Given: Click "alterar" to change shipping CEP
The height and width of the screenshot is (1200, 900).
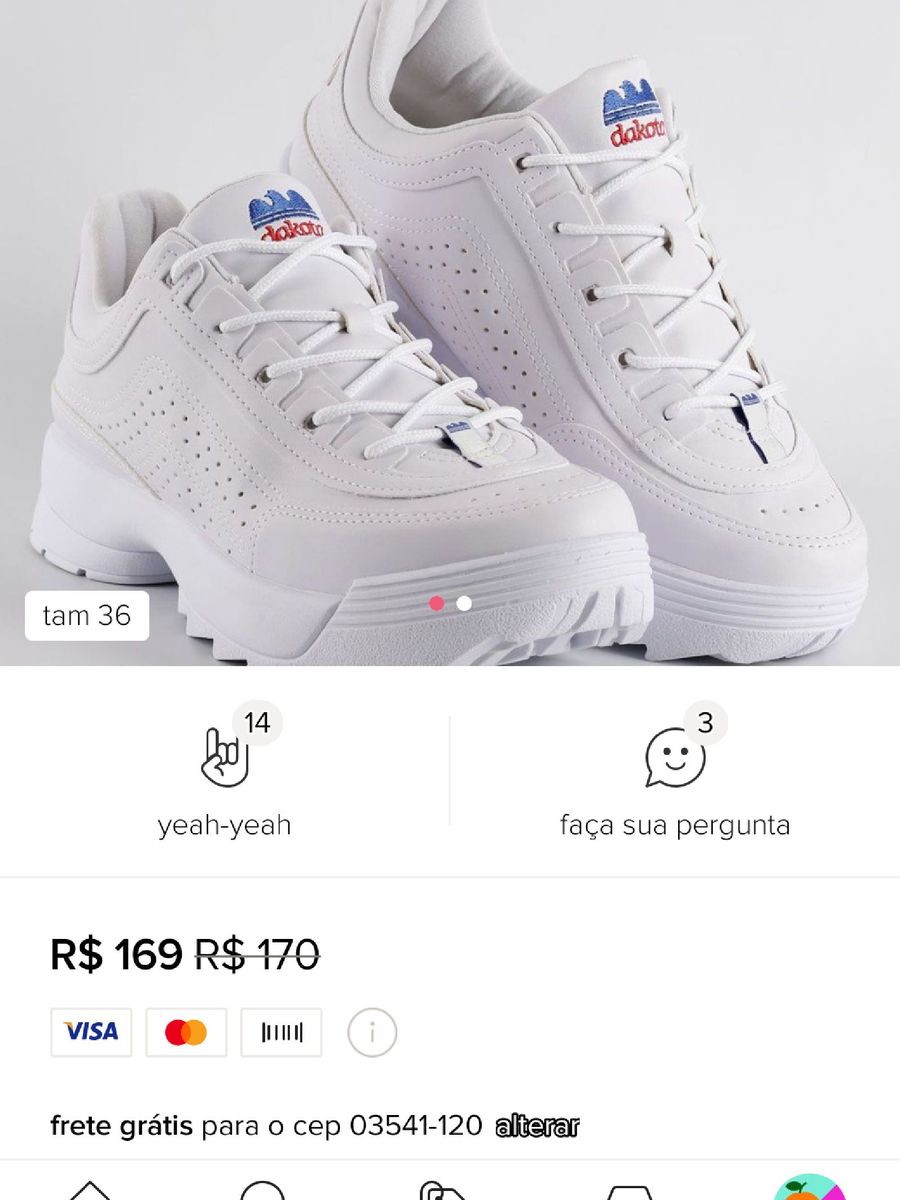Looking at the screenshot, I should click(x=537, y=1126).
